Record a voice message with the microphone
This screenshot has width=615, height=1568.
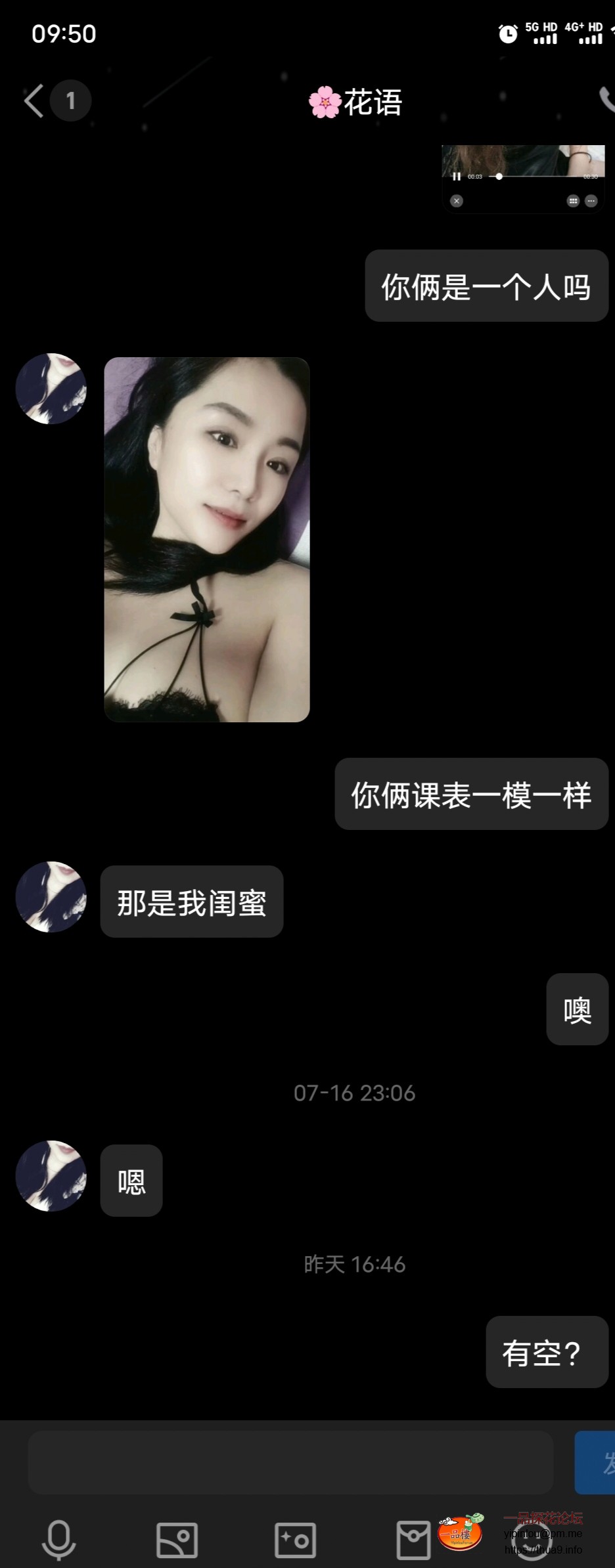pyautogui.click(x=59, y=1539)
